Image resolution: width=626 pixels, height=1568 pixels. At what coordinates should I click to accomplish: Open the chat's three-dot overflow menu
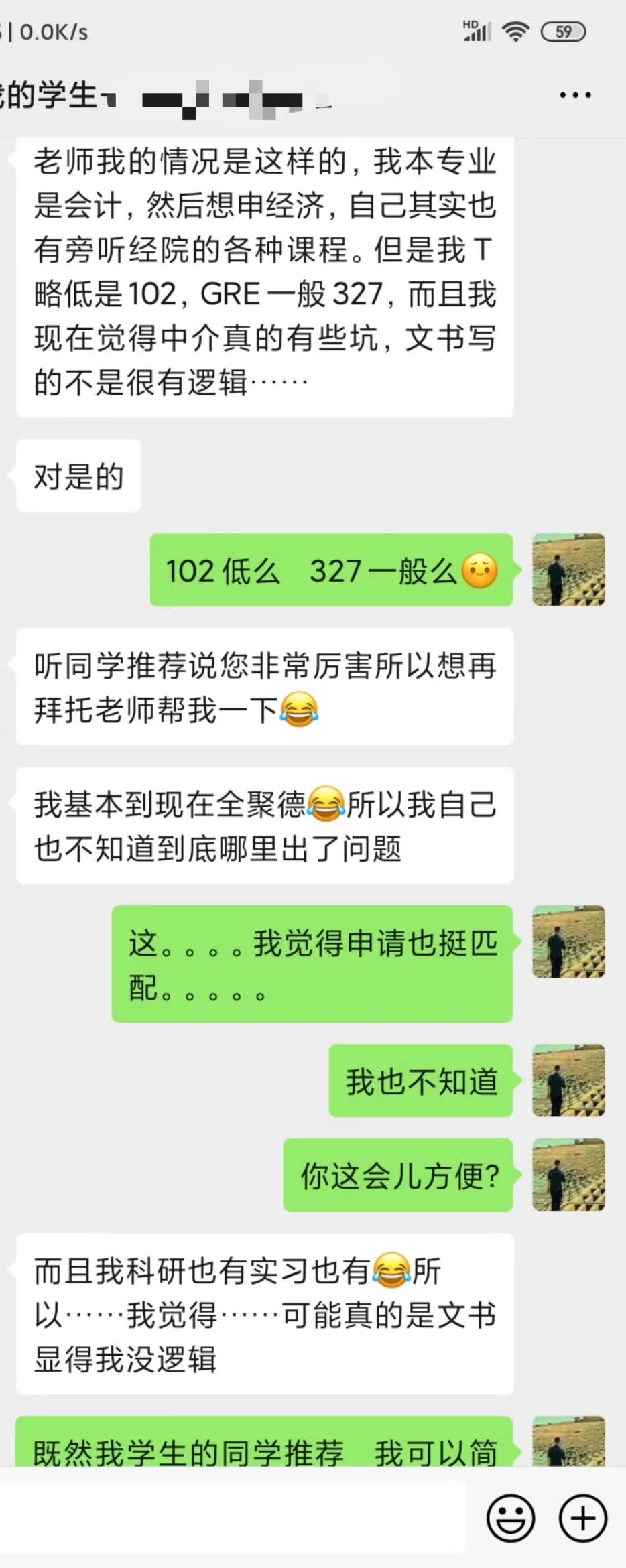pyautogui.click(x=575, y=95)
